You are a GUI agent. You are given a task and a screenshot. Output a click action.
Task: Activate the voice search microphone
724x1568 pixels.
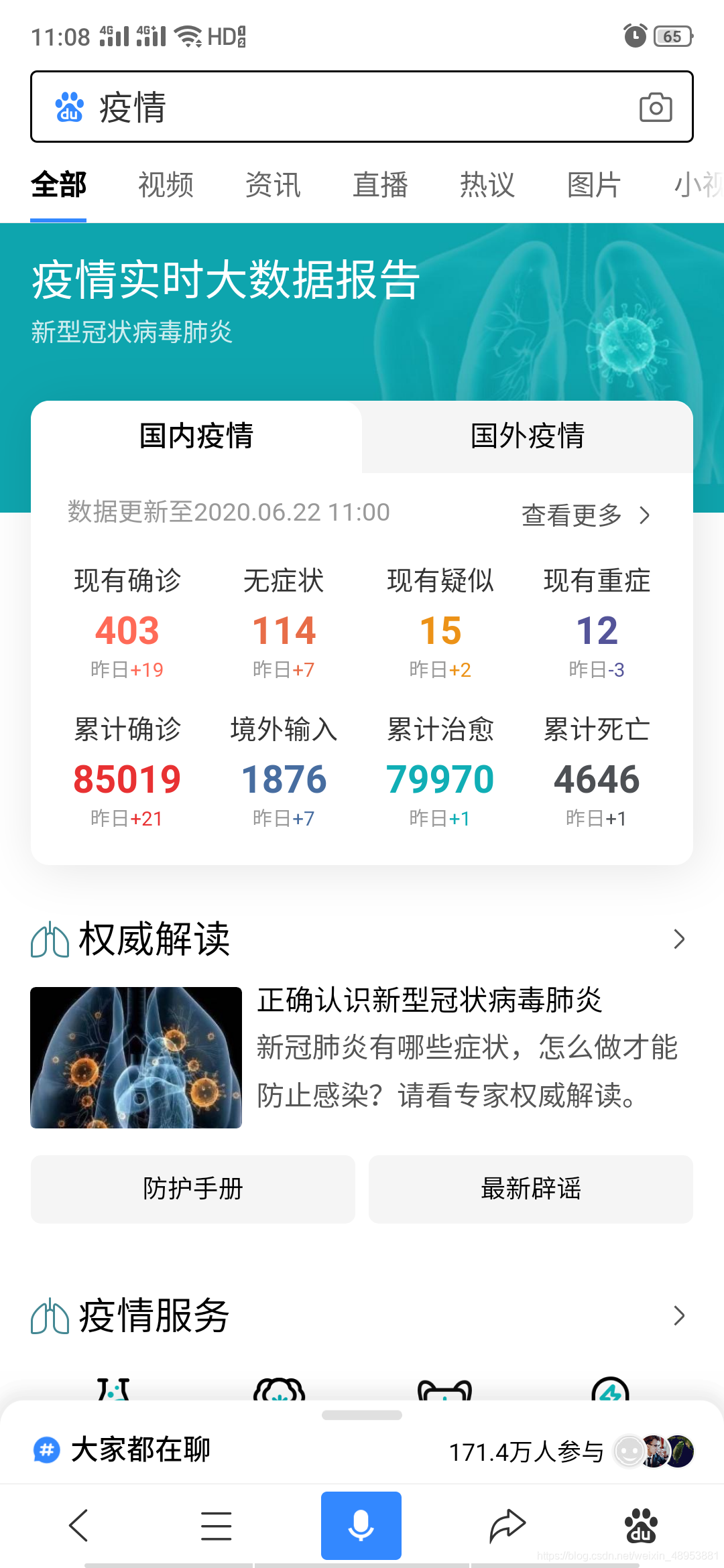(361, 1525)
